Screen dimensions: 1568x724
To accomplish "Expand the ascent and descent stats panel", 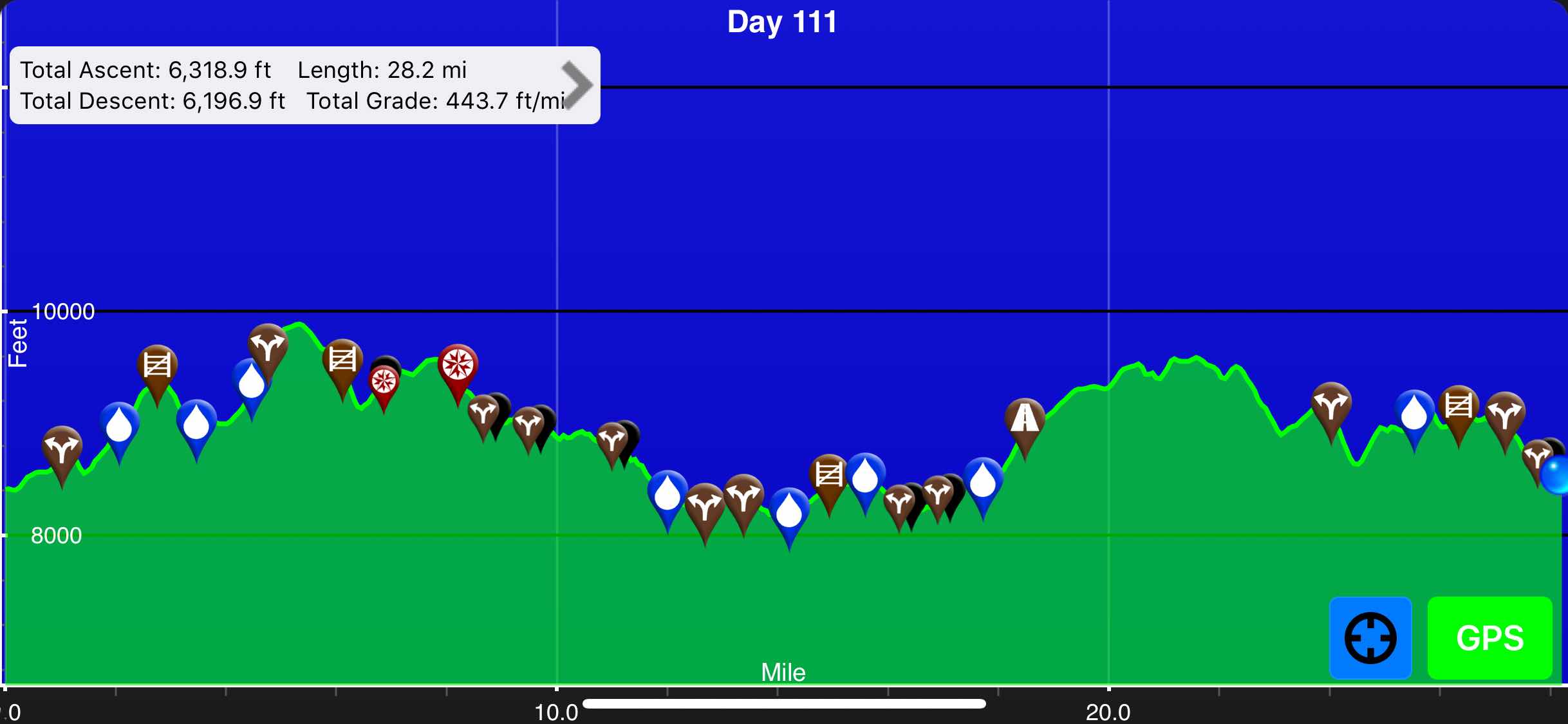I will 576,85.
